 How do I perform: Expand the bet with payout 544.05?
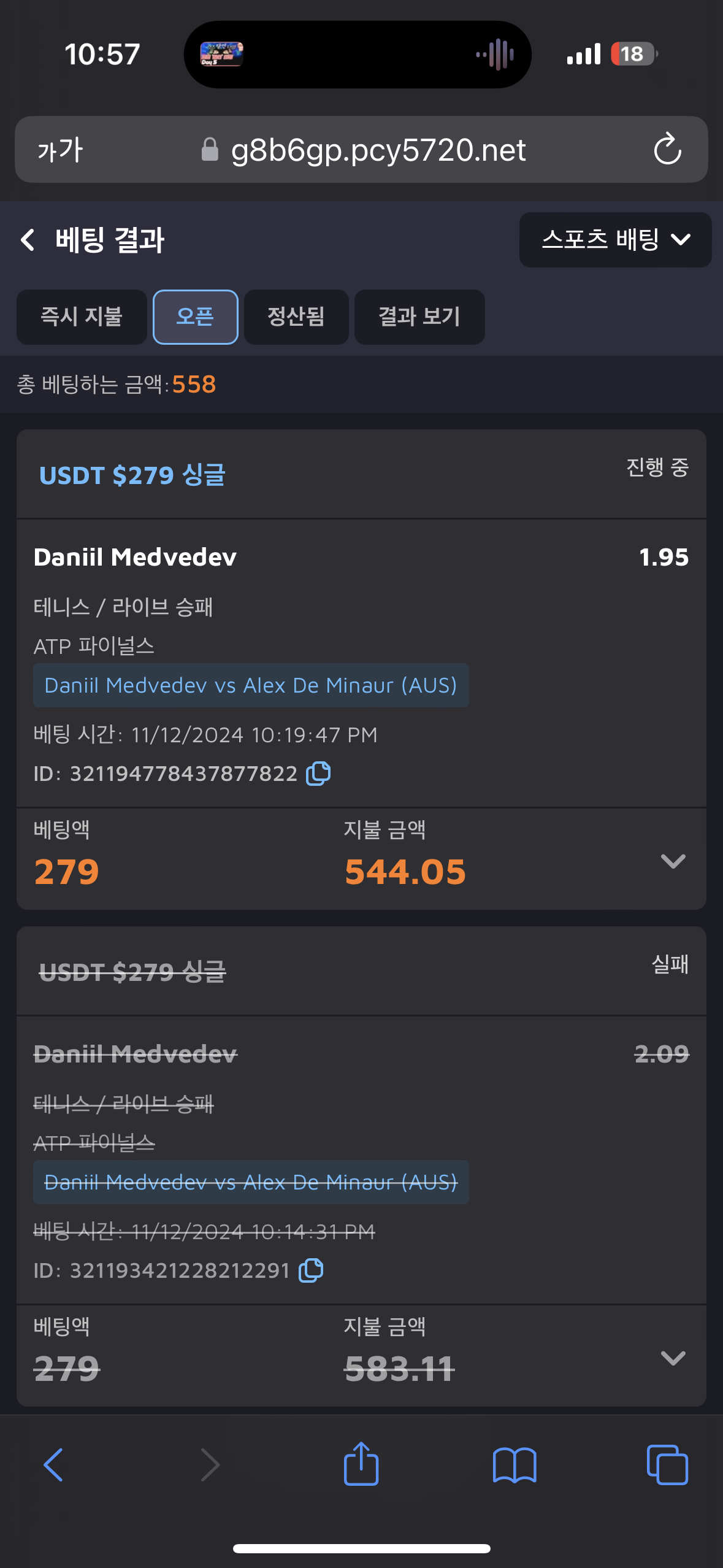673,861
